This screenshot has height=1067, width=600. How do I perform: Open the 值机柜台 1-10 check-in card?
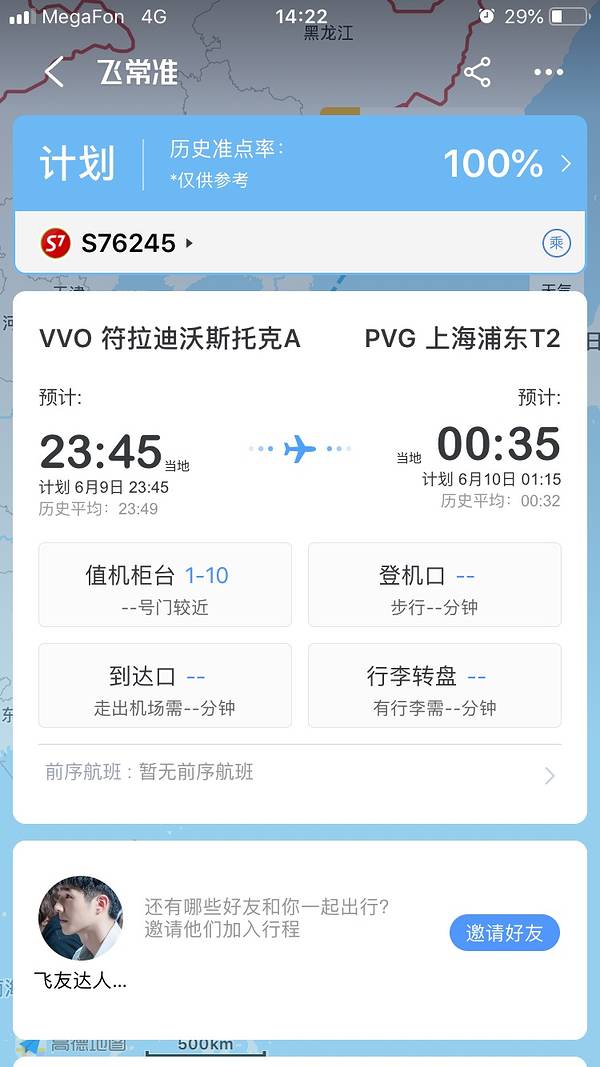pyautogui.click(x=165, y=585)
